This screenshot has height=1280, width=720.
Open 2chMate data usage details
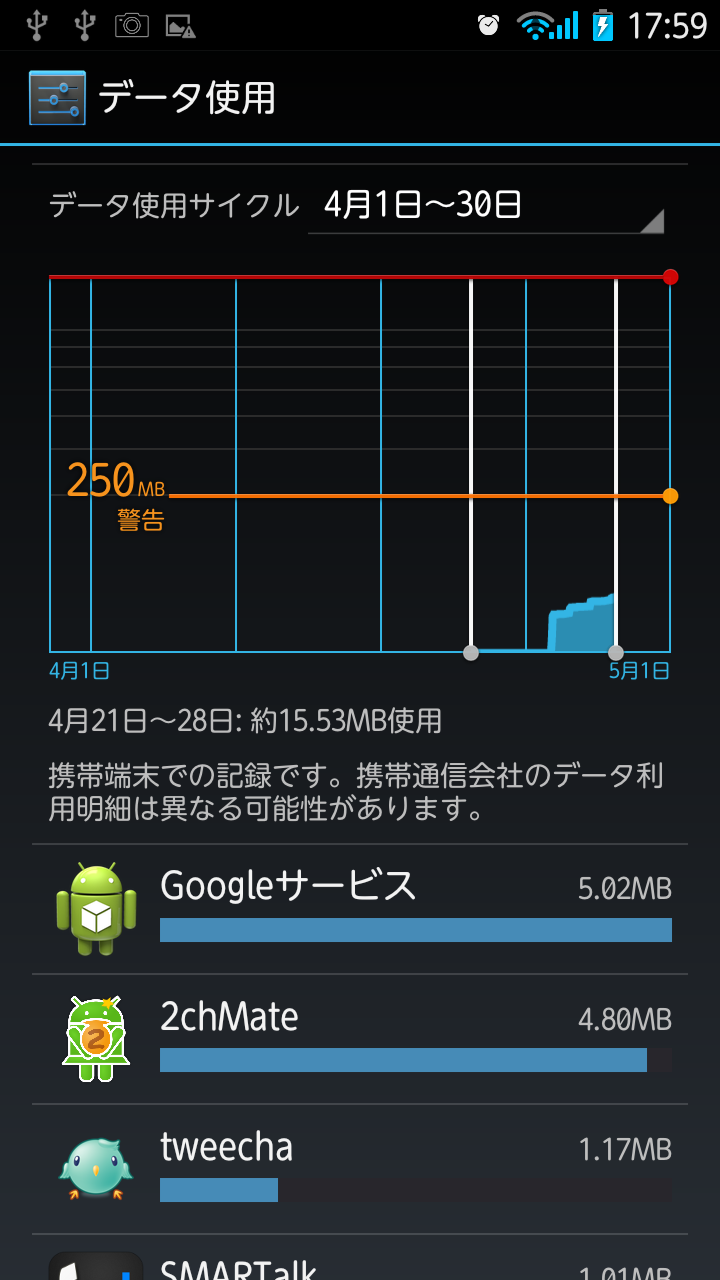pyautogui.click(x=360, y=1038)
